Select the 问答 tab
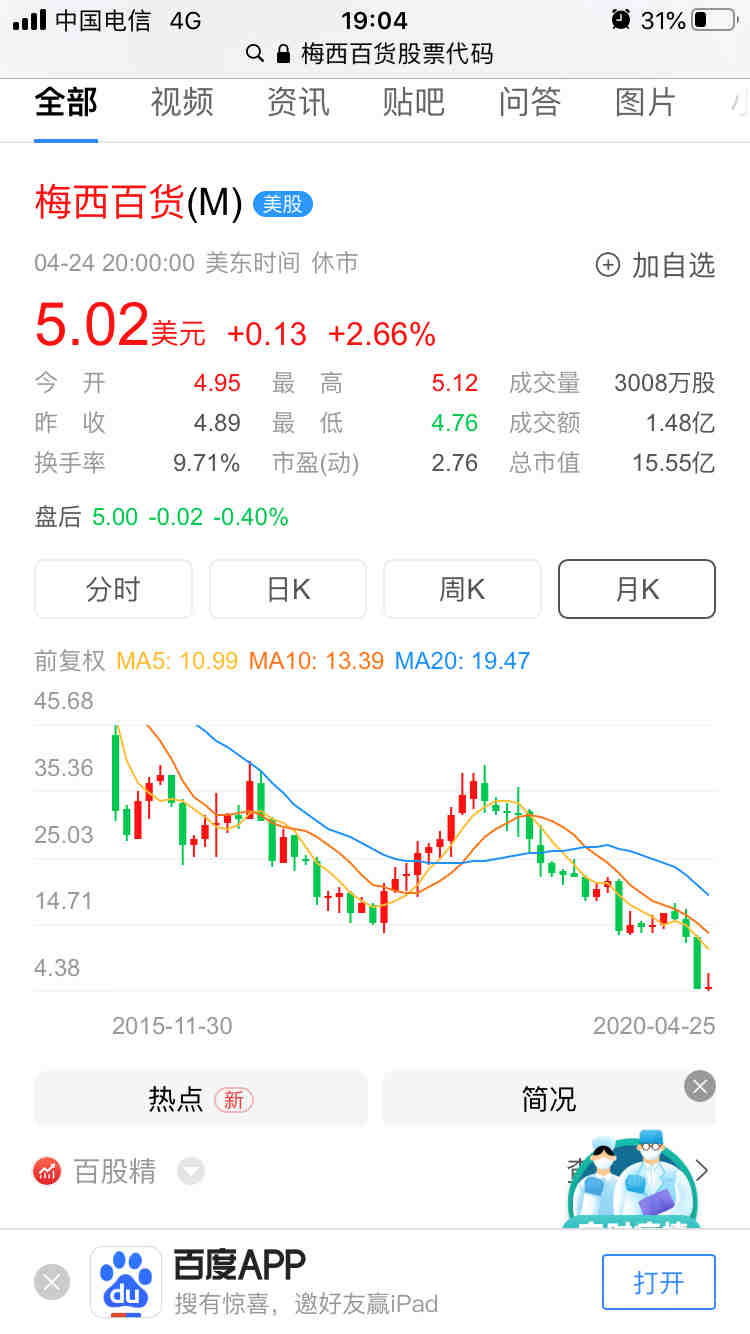This screenshot has width=750, height=1334. pyautogui.click(x=530, y=102)
